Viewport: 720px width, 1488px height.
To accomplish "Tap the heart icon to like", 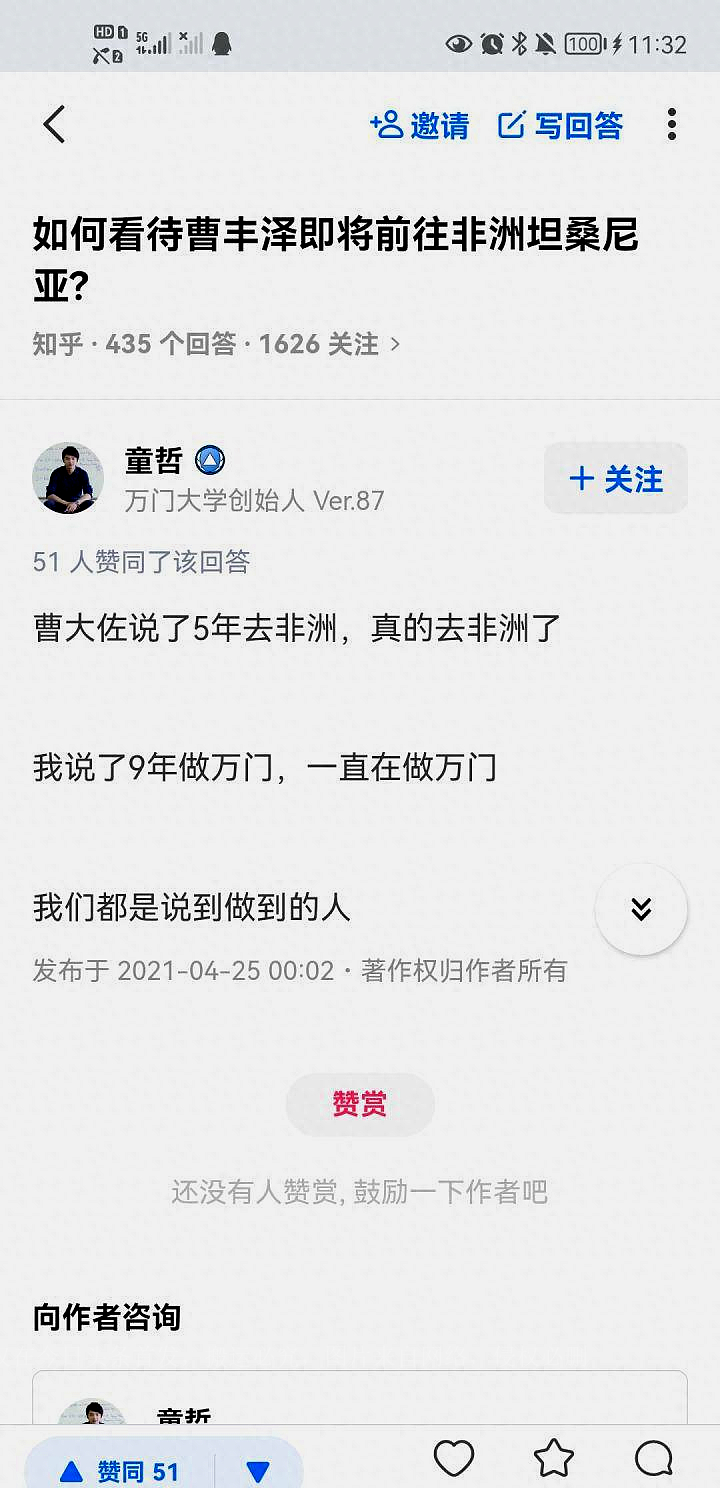I will point(455,1459).
